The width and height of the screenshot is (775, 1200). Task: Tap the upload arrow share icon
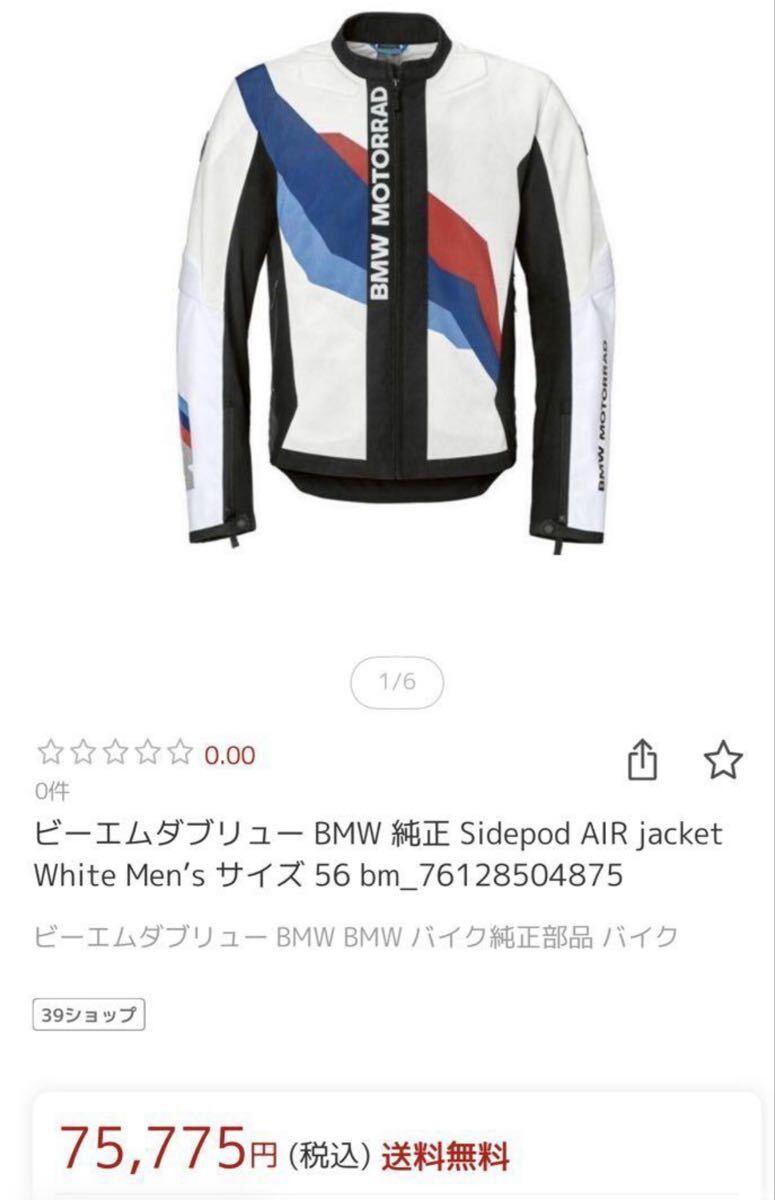click(643, 756)
